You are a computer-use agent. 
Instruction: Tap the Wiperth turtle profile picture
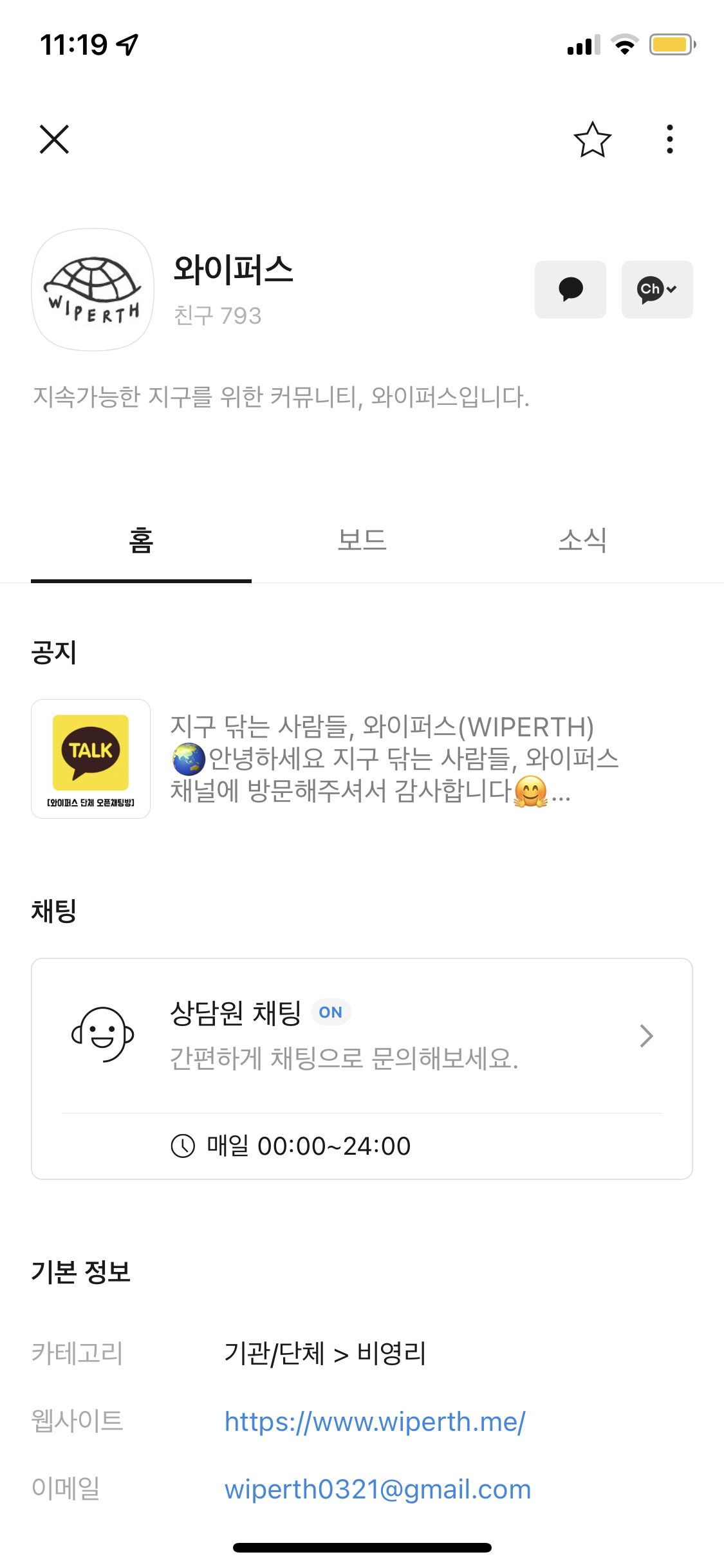point(93,290)
